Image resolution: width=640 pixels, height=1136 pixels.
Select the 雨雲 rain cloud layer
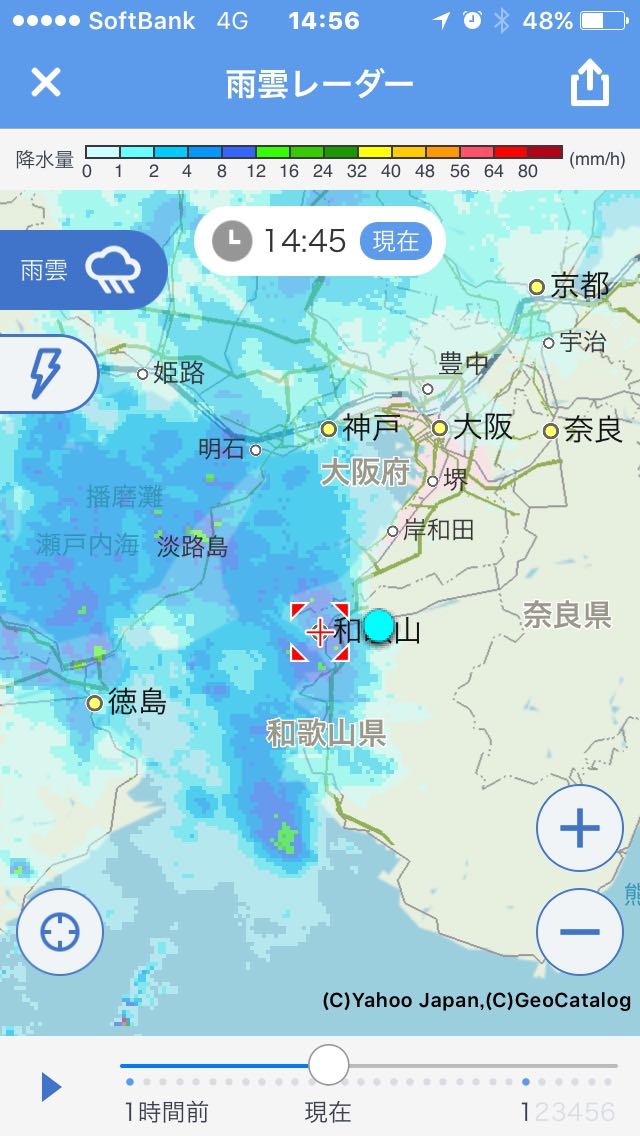[x=82, y=270]
